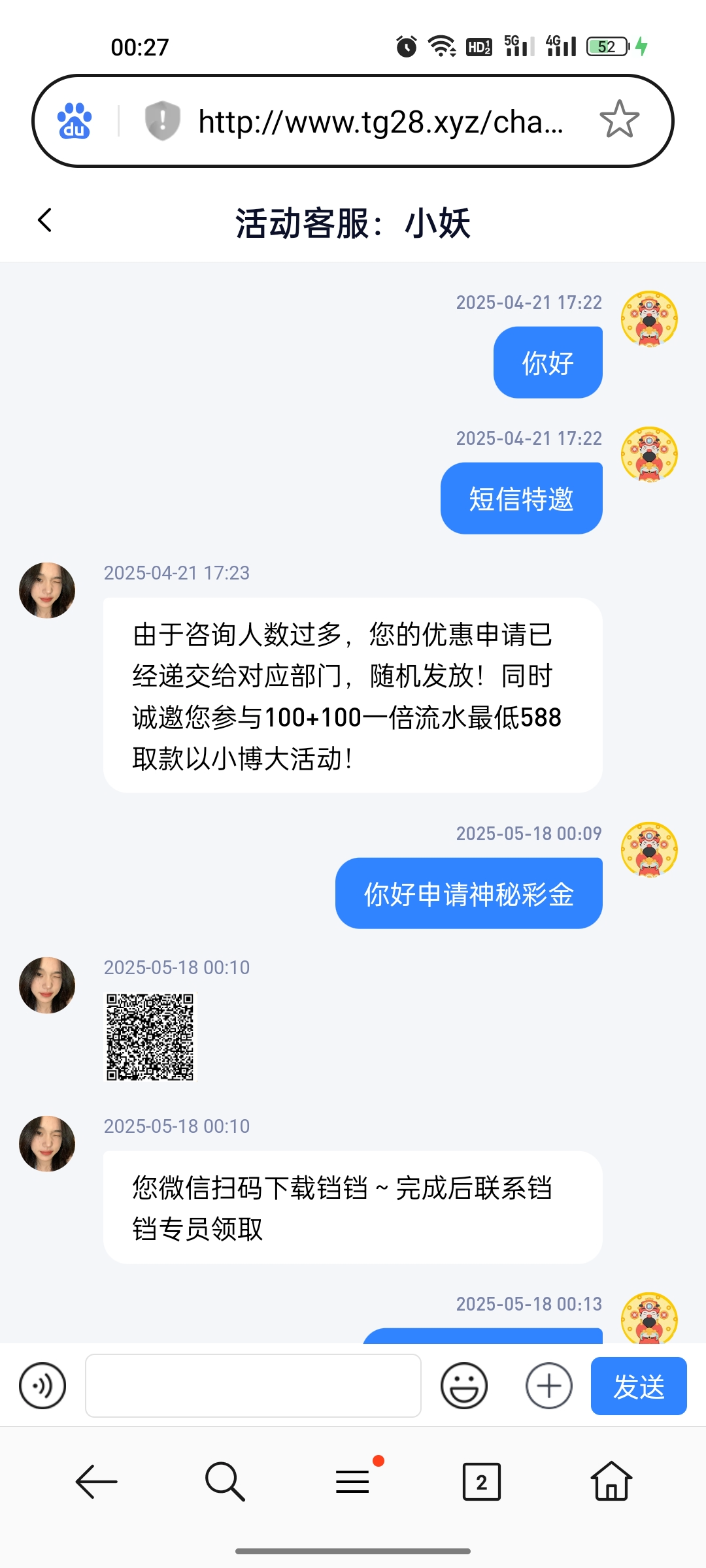Screen dimensions: 706x1568
Task: Open the browser menu
Action: click(x=353, y=1482)
